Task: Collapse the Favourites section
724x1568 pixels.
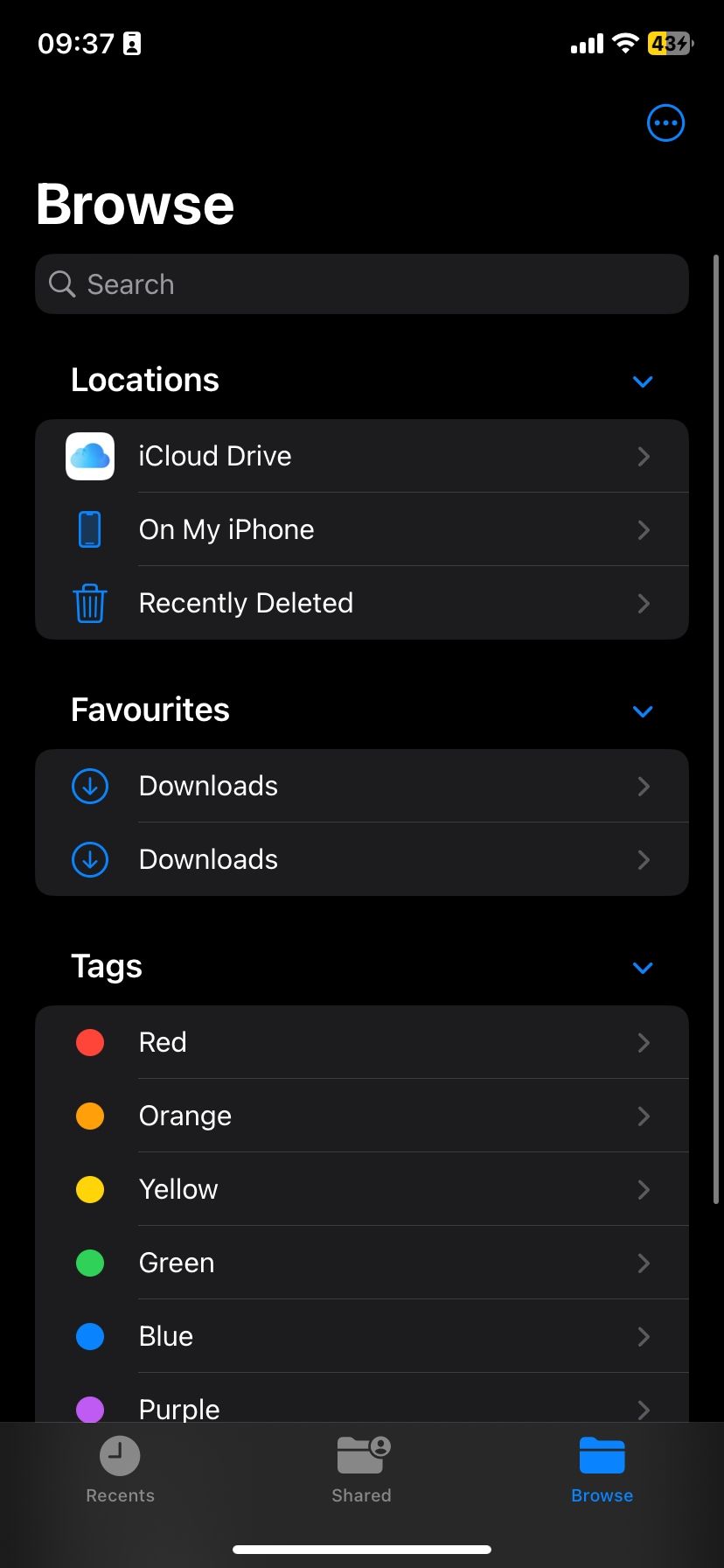Action: point(642,711)
